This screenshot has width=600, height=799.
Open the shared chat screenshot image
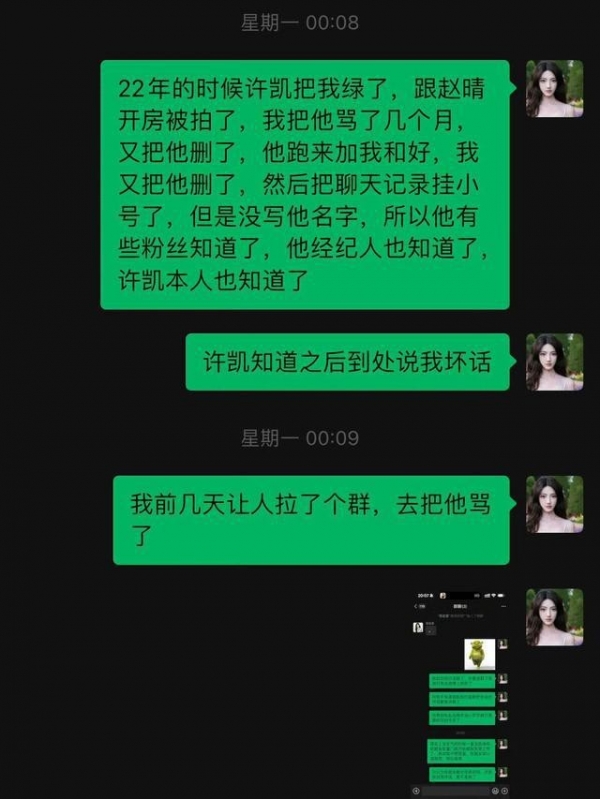click(x=463, y=692)
